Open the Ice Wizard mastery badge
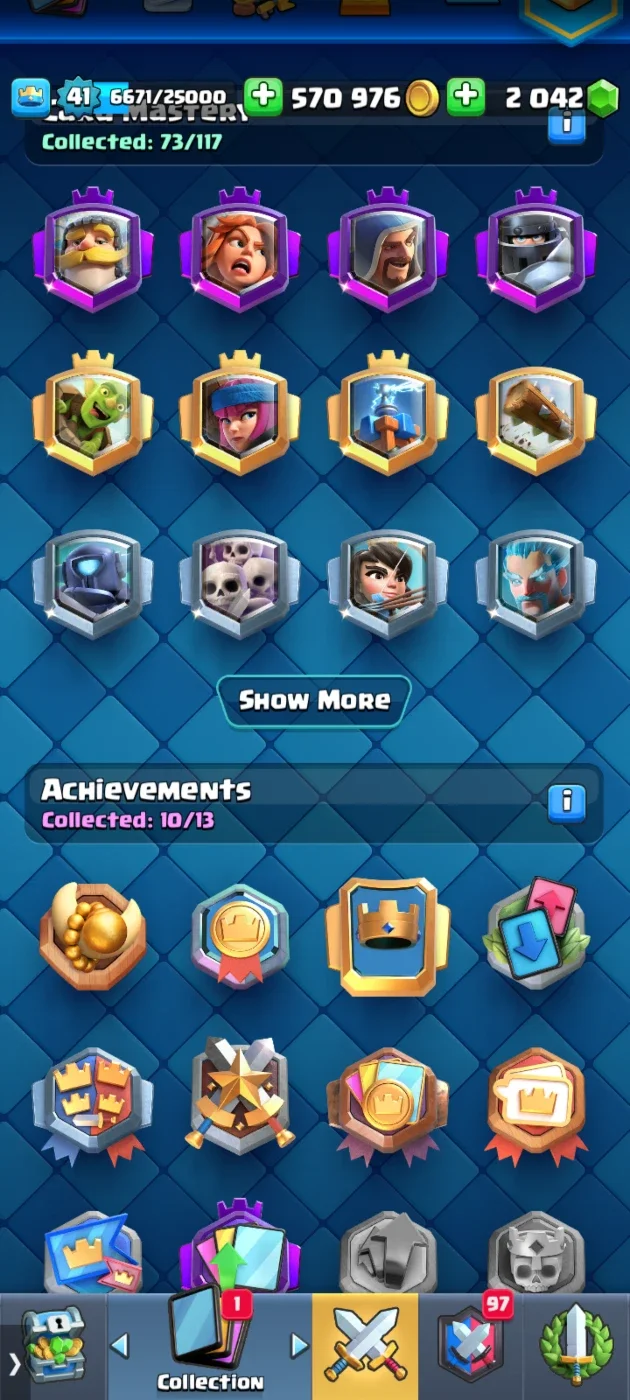 click(536, 583)
